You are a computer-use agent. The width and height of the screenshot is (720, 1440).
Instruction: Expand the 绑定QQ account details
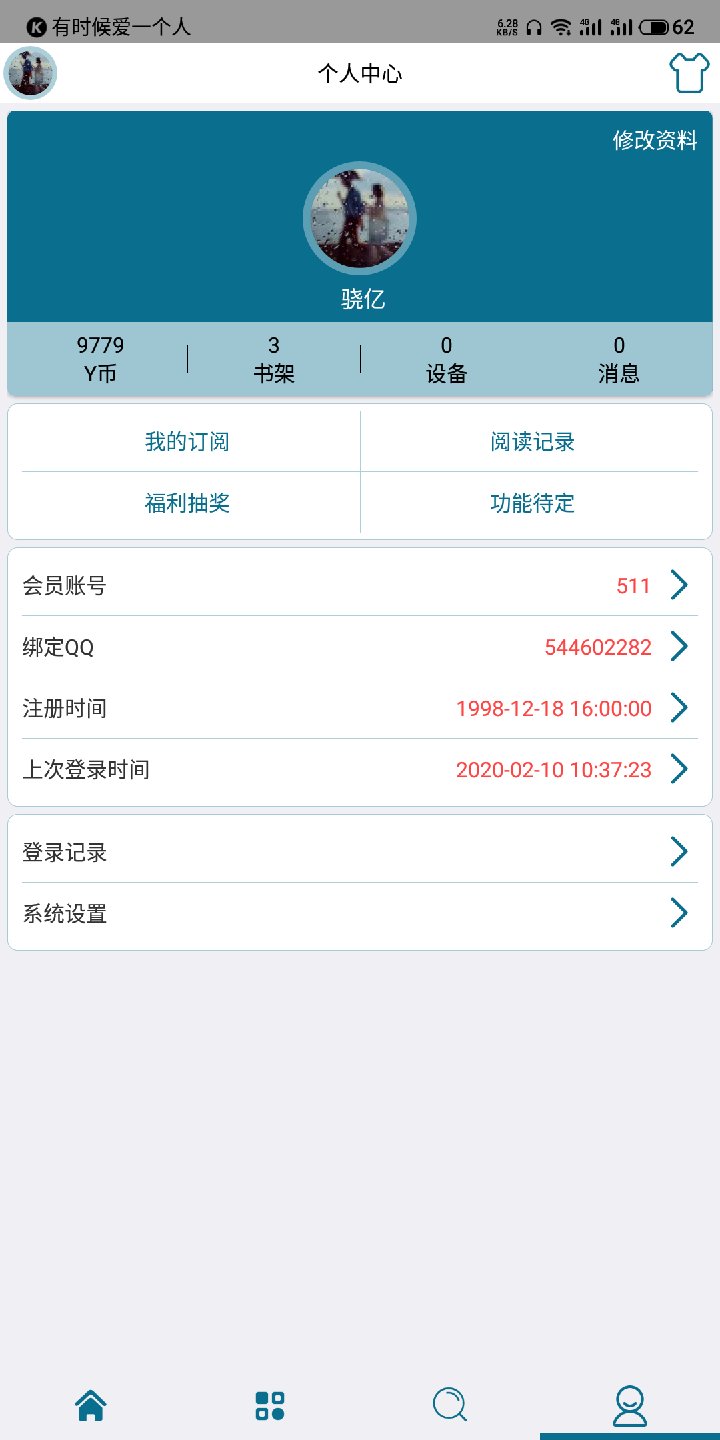click(x=680, y=646)
